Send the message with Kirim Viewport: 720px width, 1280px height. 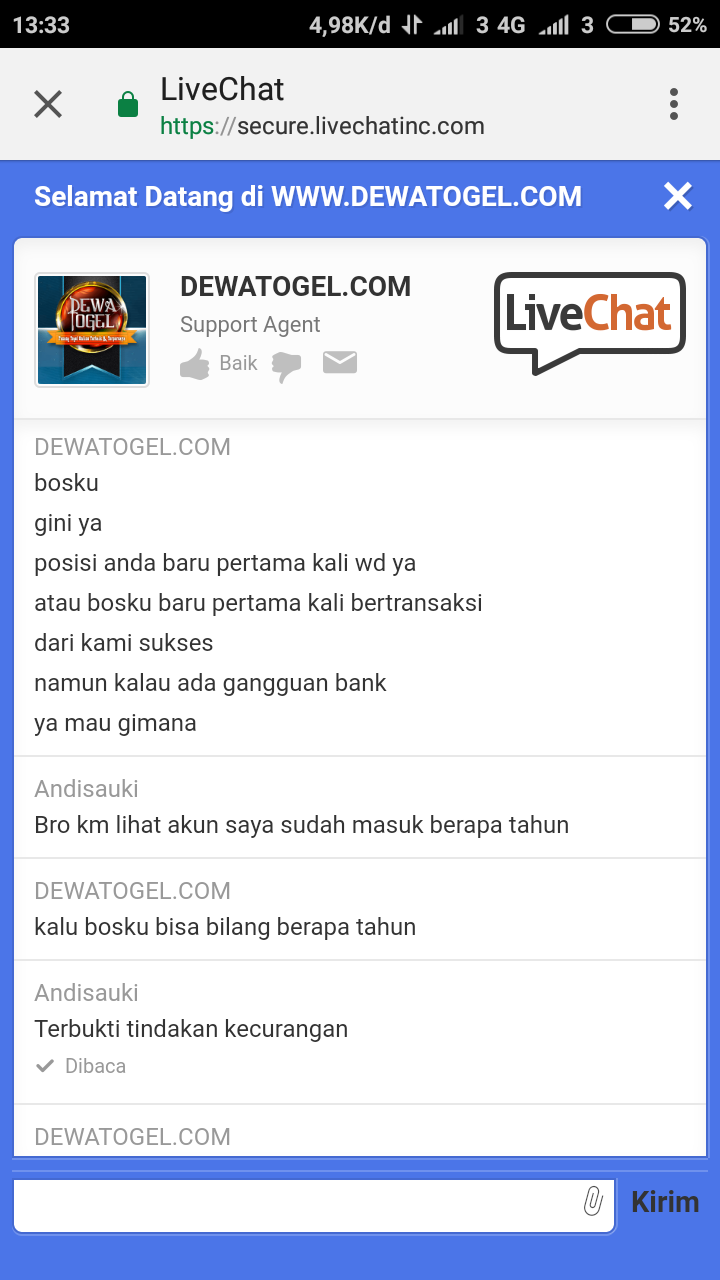665,1202
